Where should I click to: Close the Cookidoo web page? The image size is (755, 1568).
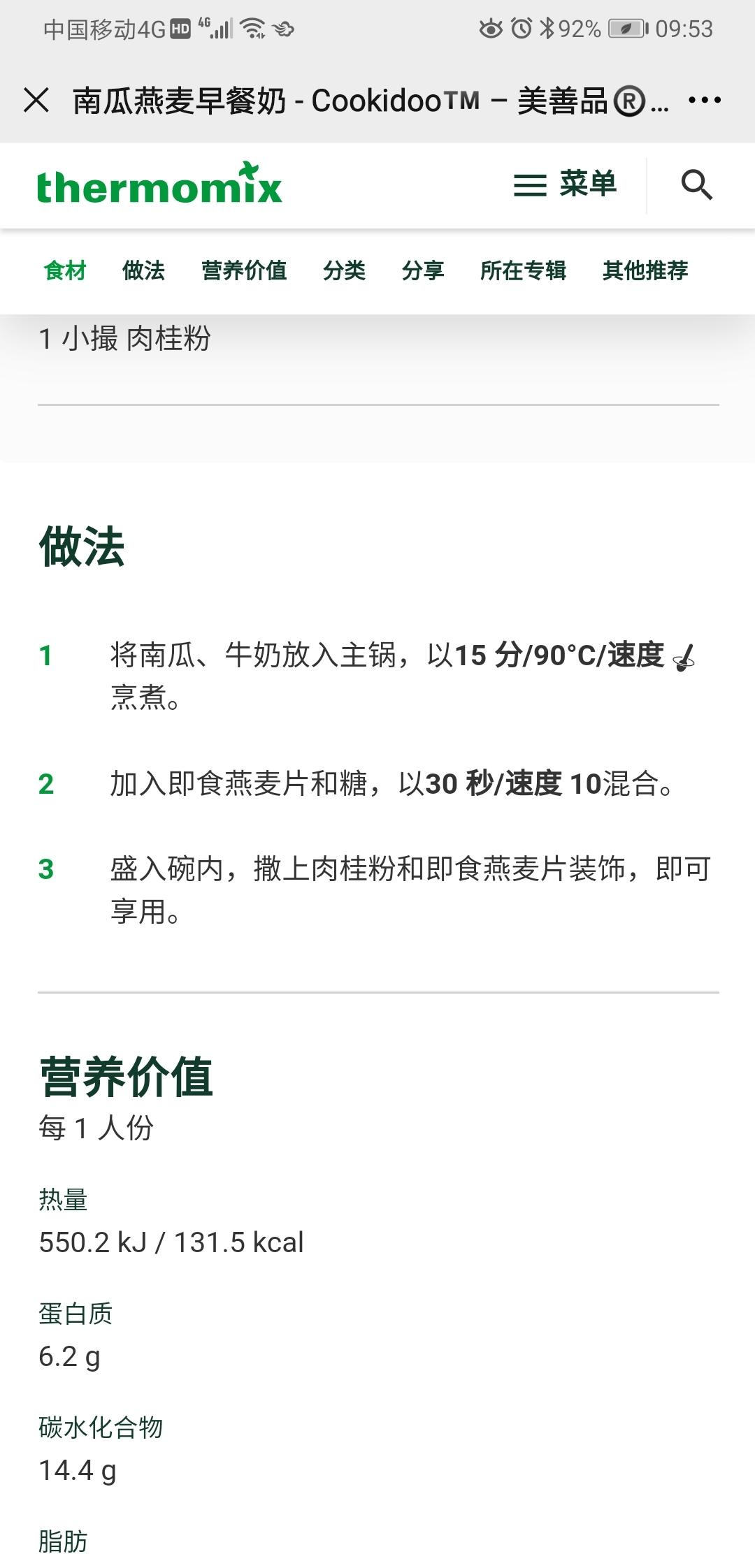(36, 100)
